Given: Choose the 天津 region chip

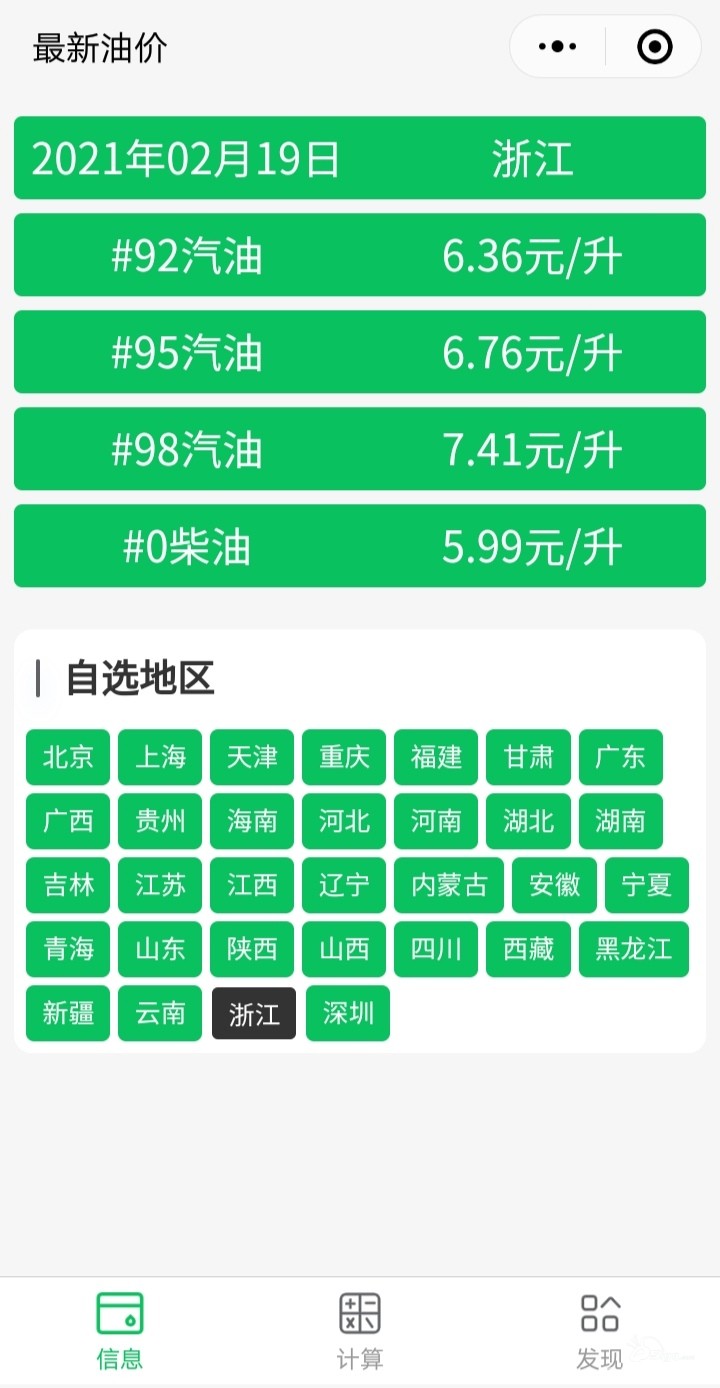Looking at the screenshot, I should 252,757.
